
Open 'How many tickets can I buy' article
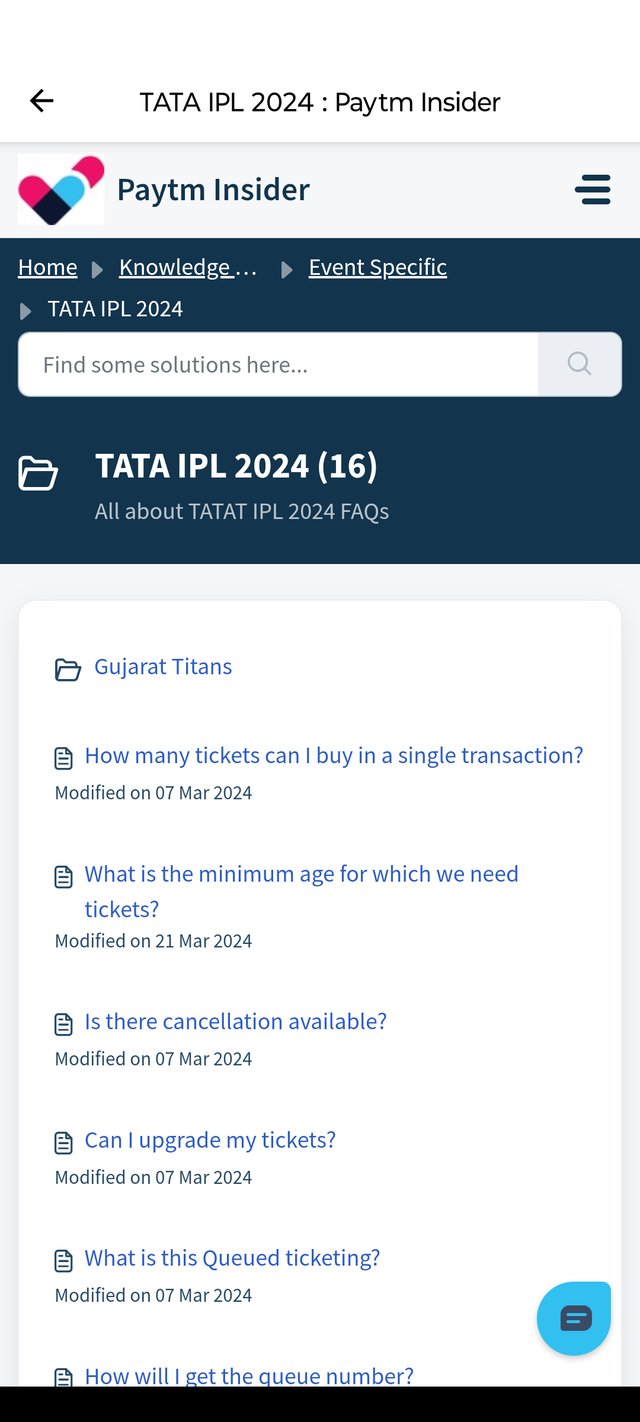click(334, 756)
